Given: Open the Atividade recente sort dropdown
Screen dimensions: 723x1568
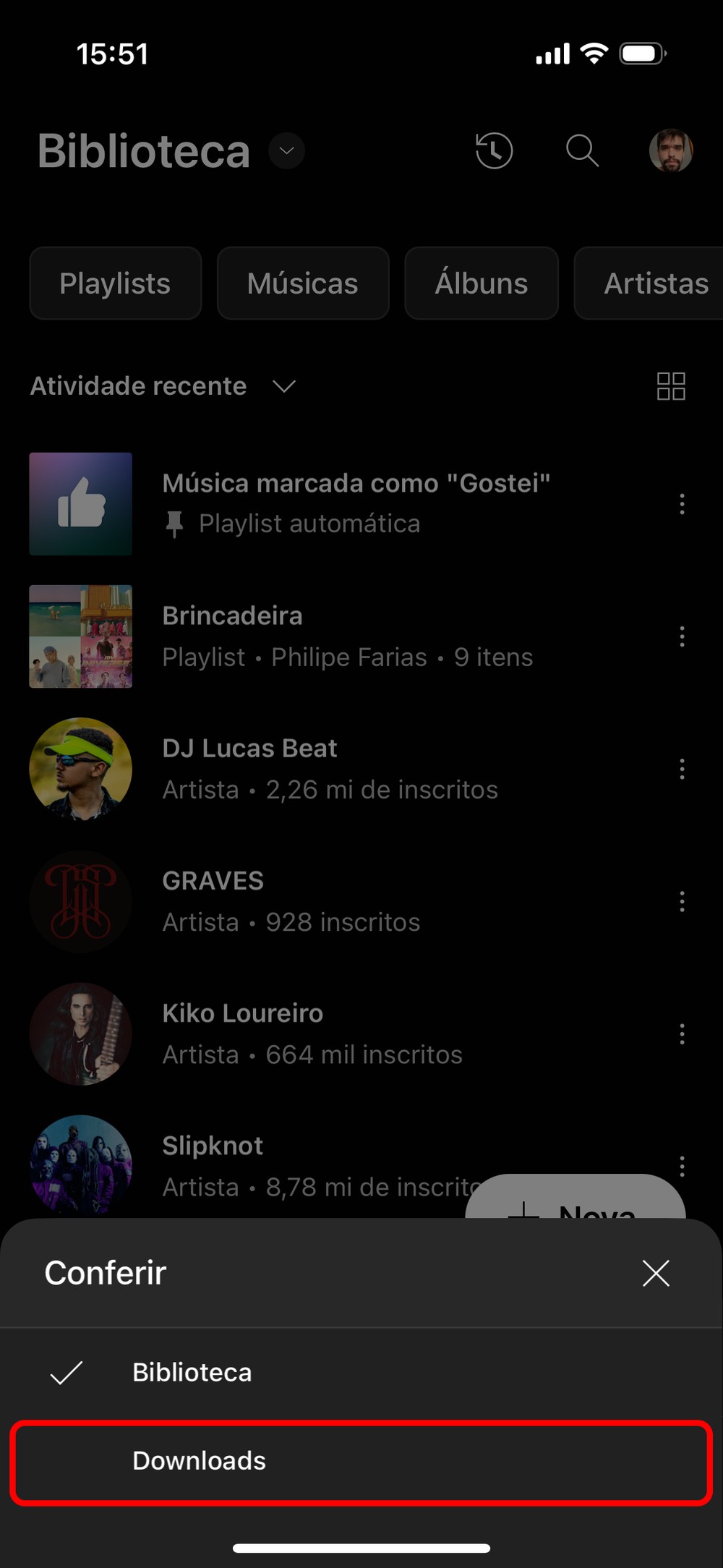Looking at the screenshot, I should (x=163, y=386).
